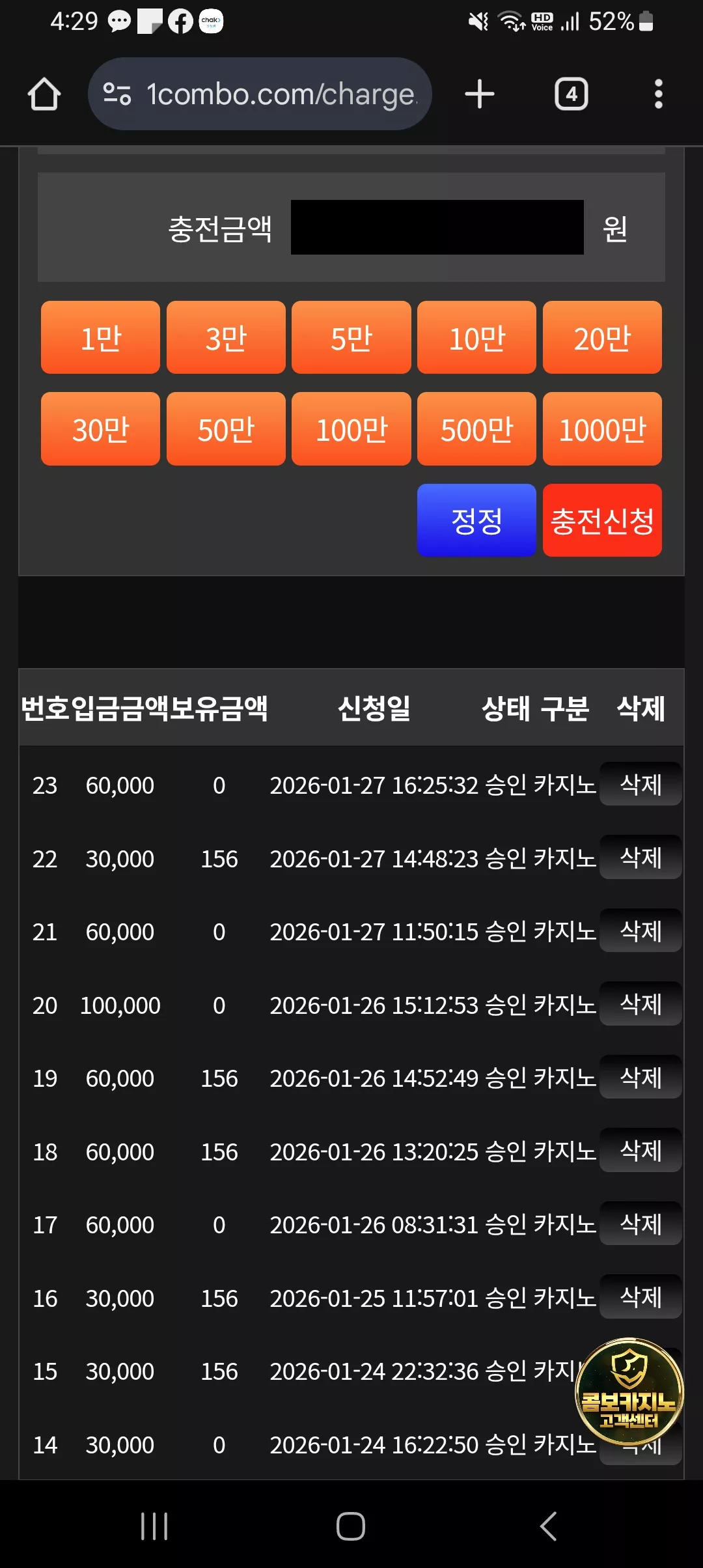Tap the 1combo.com address bar
The height and width of the screenshot is (1568, 703).
260,94
